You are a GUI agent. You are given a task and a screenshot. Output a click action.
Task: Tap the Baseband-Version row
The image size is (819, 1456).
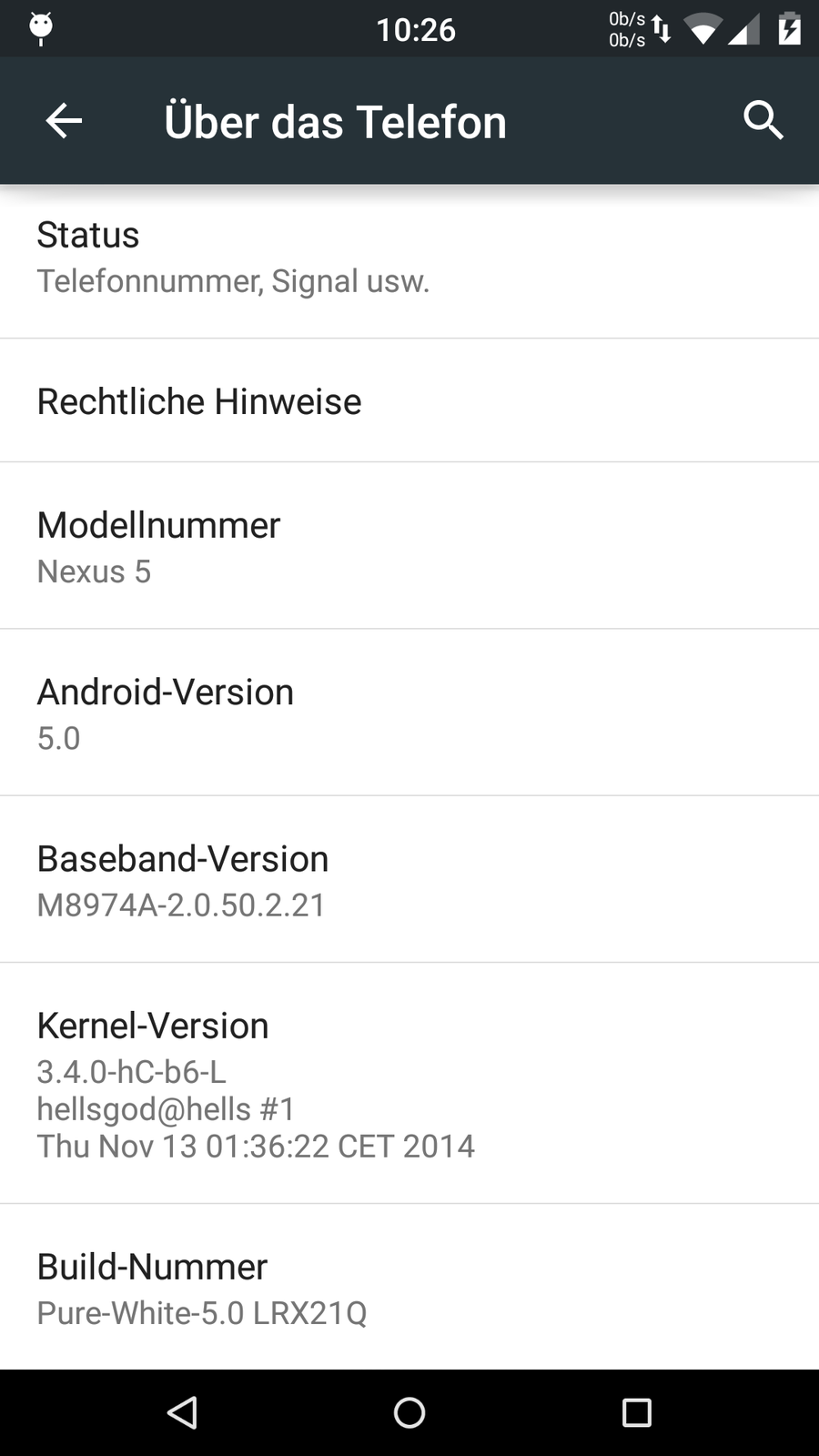click(x=409, y=880)
